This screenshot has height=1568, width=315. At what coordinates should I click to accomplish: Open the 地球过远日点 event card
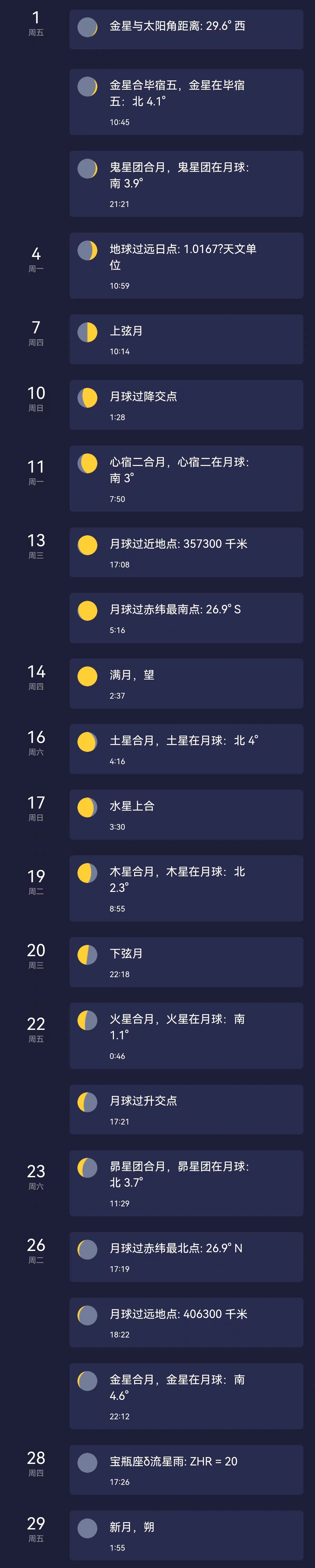click(186, 265)
